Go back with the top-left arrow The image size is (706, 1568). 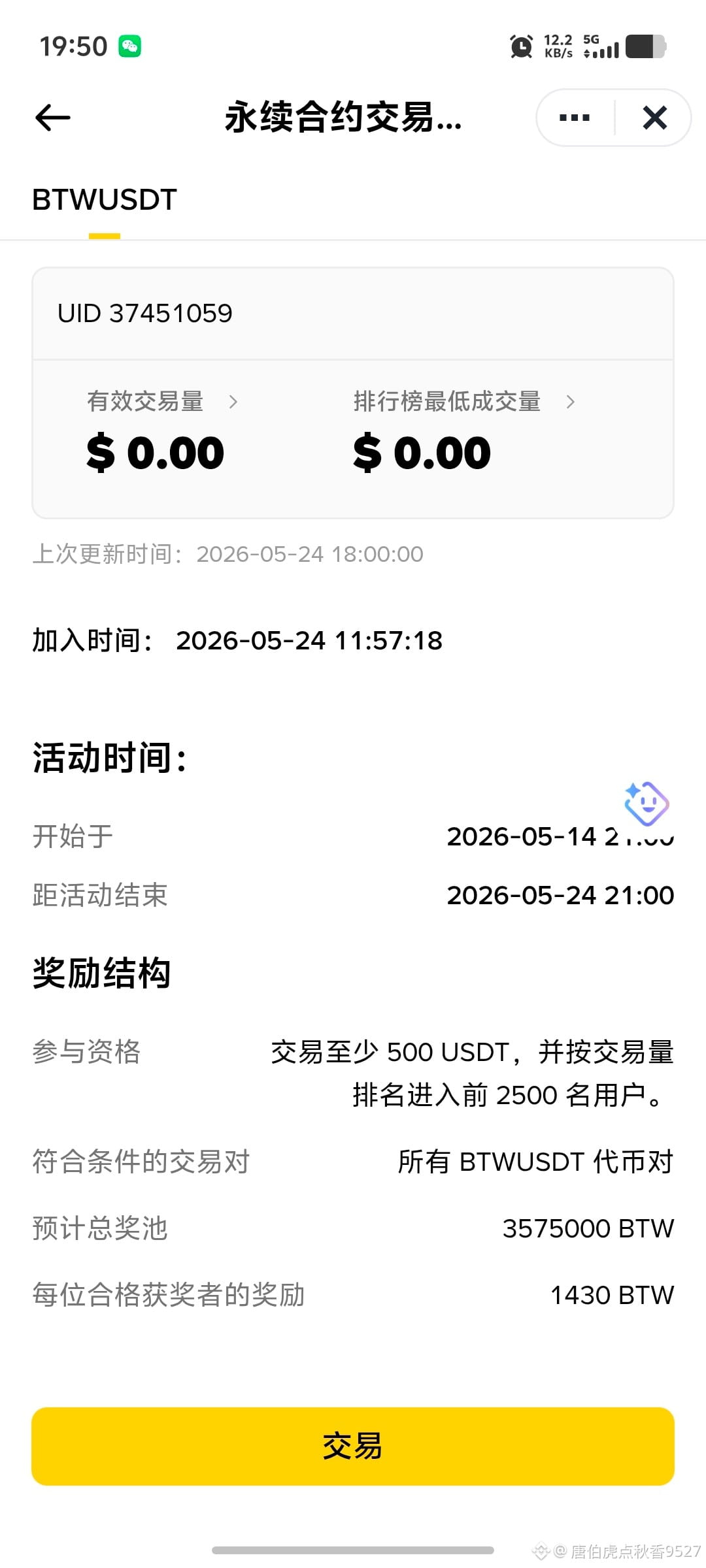click(x=52, y=118)
